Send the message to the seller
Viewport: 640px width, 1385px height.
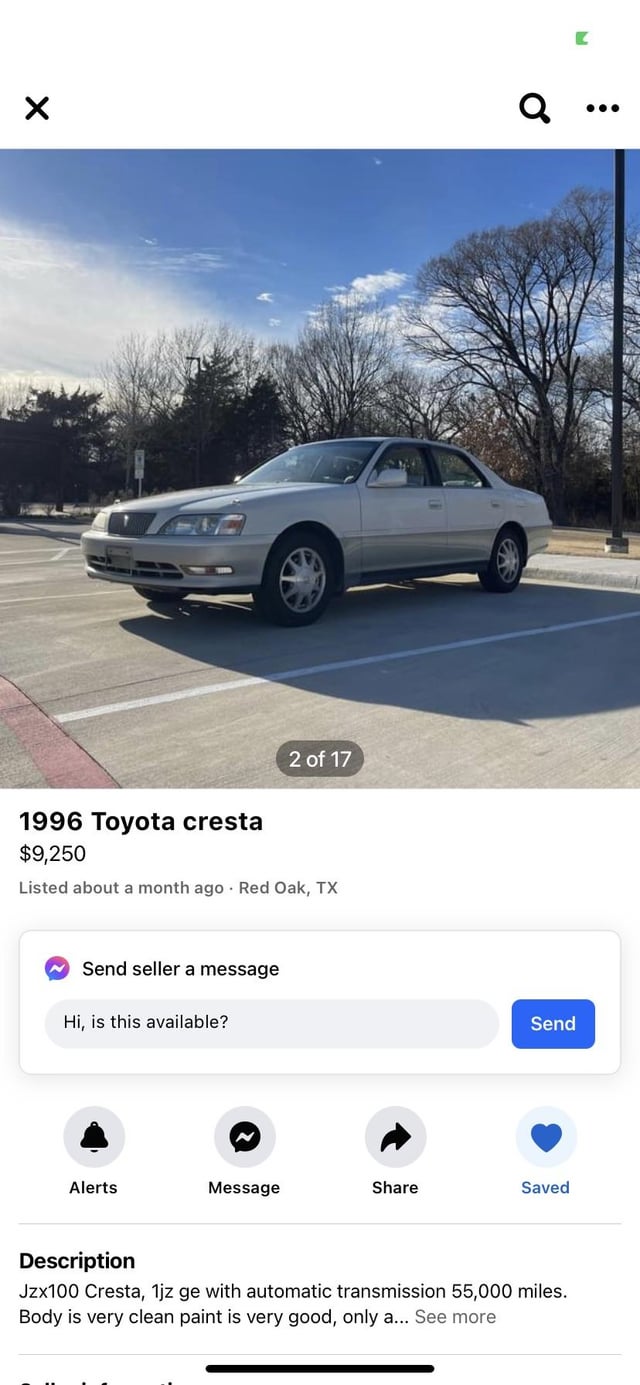553,1023
